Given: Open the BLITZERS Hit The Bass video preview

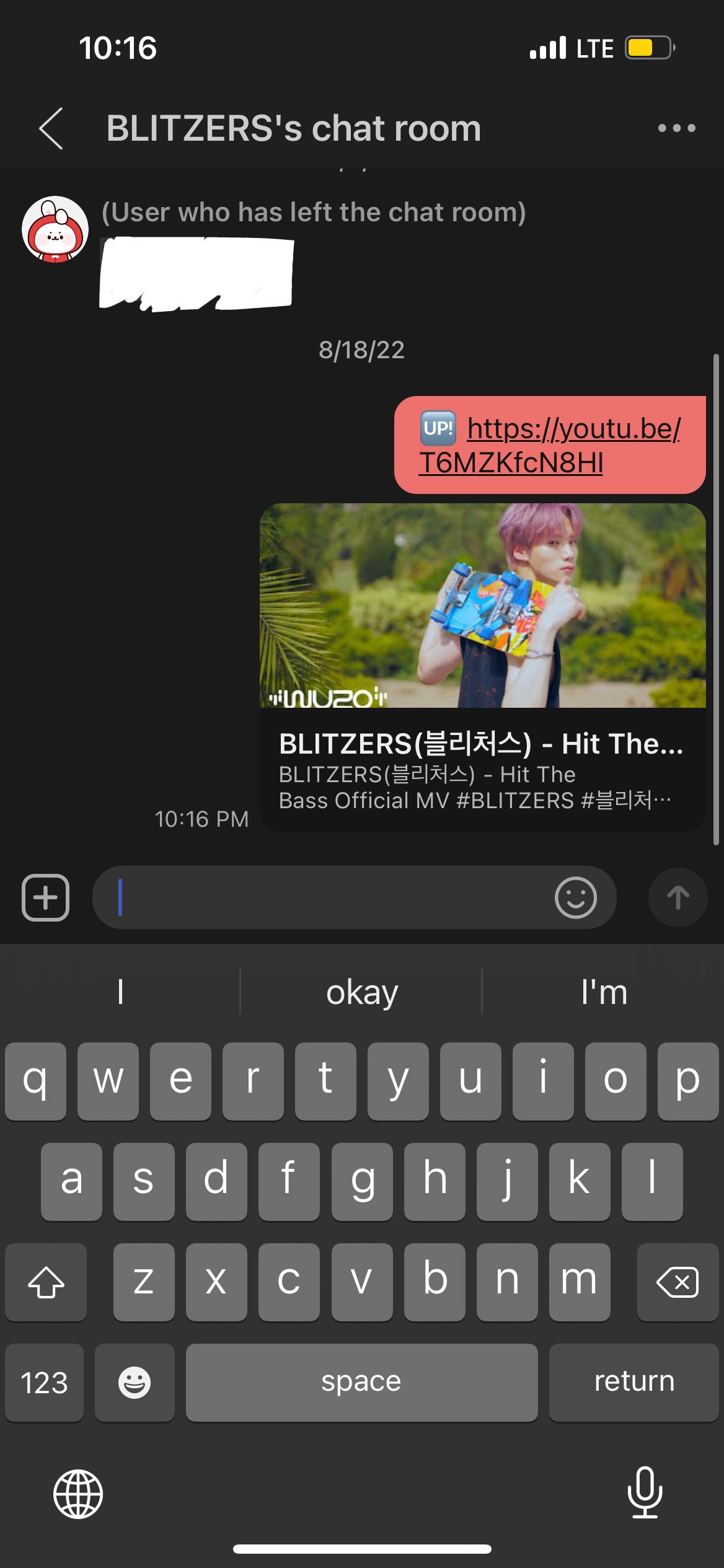Looking at the screenshot, I should point(482,666).
